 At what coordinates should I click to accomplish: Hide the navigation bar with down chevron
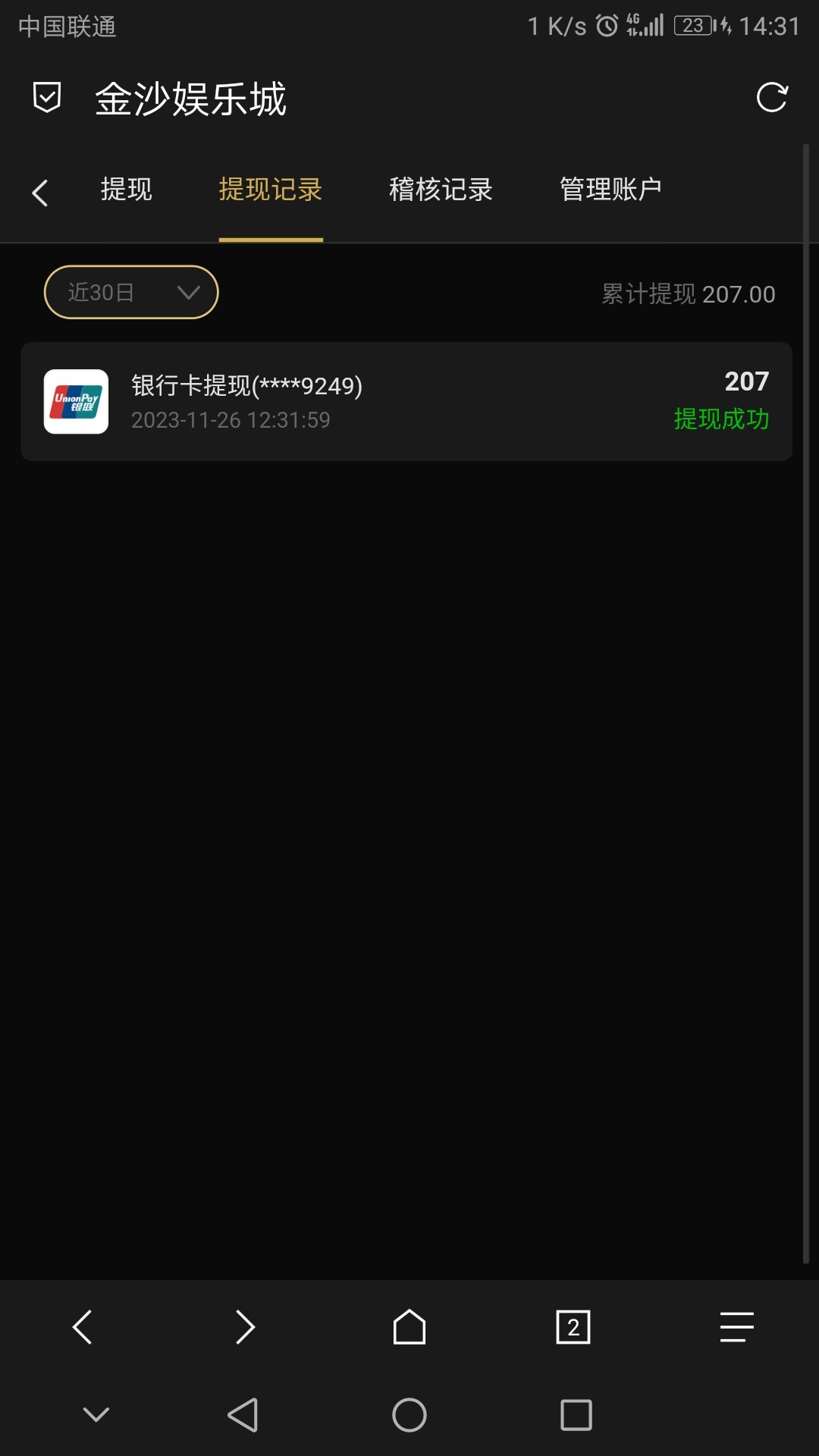(x=96, y=1415)
